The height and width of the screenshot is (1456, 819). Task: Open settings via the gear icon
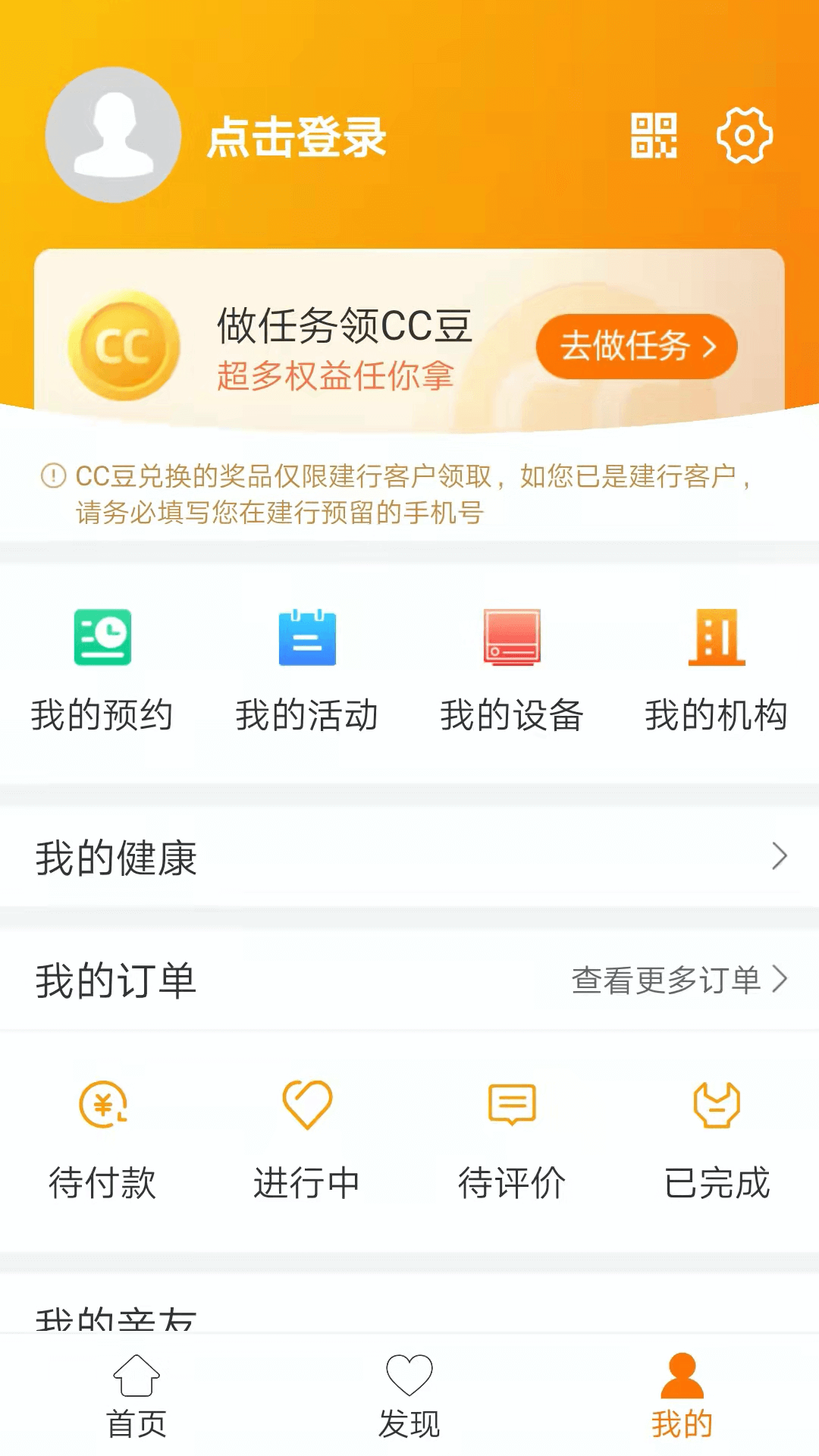click(745, 136)
